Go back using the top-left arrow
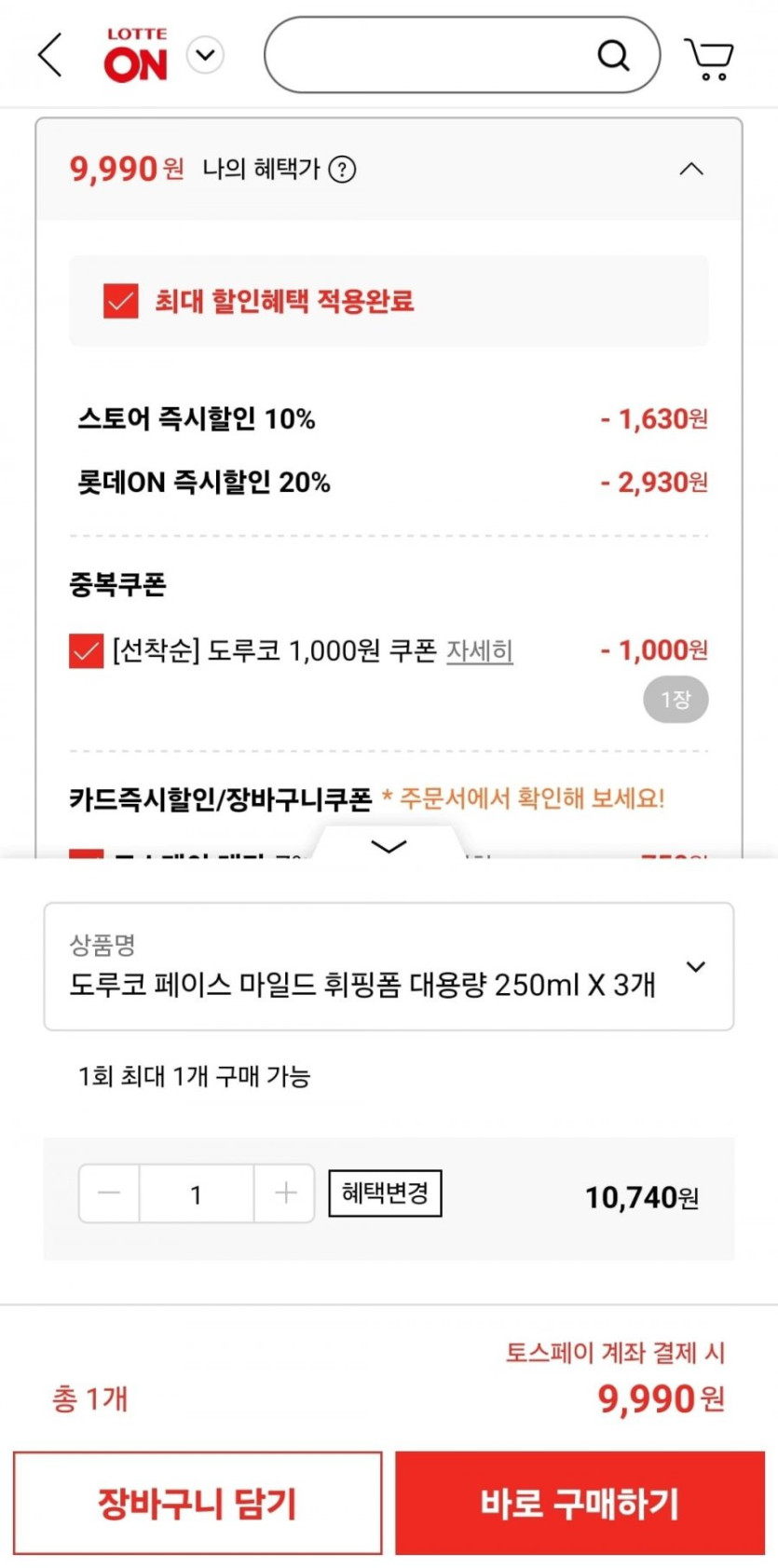 click(51, 55)
